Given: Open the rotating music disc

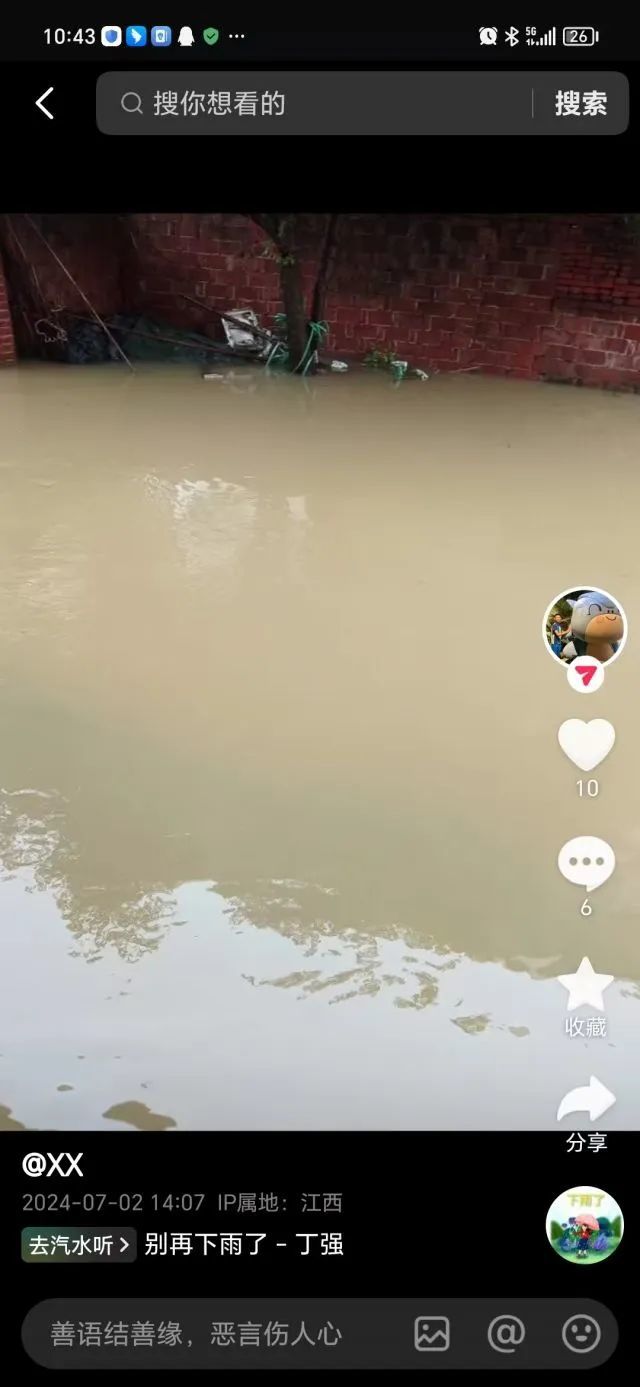Looking at the screenshot, I should (x=584, y=1225).
